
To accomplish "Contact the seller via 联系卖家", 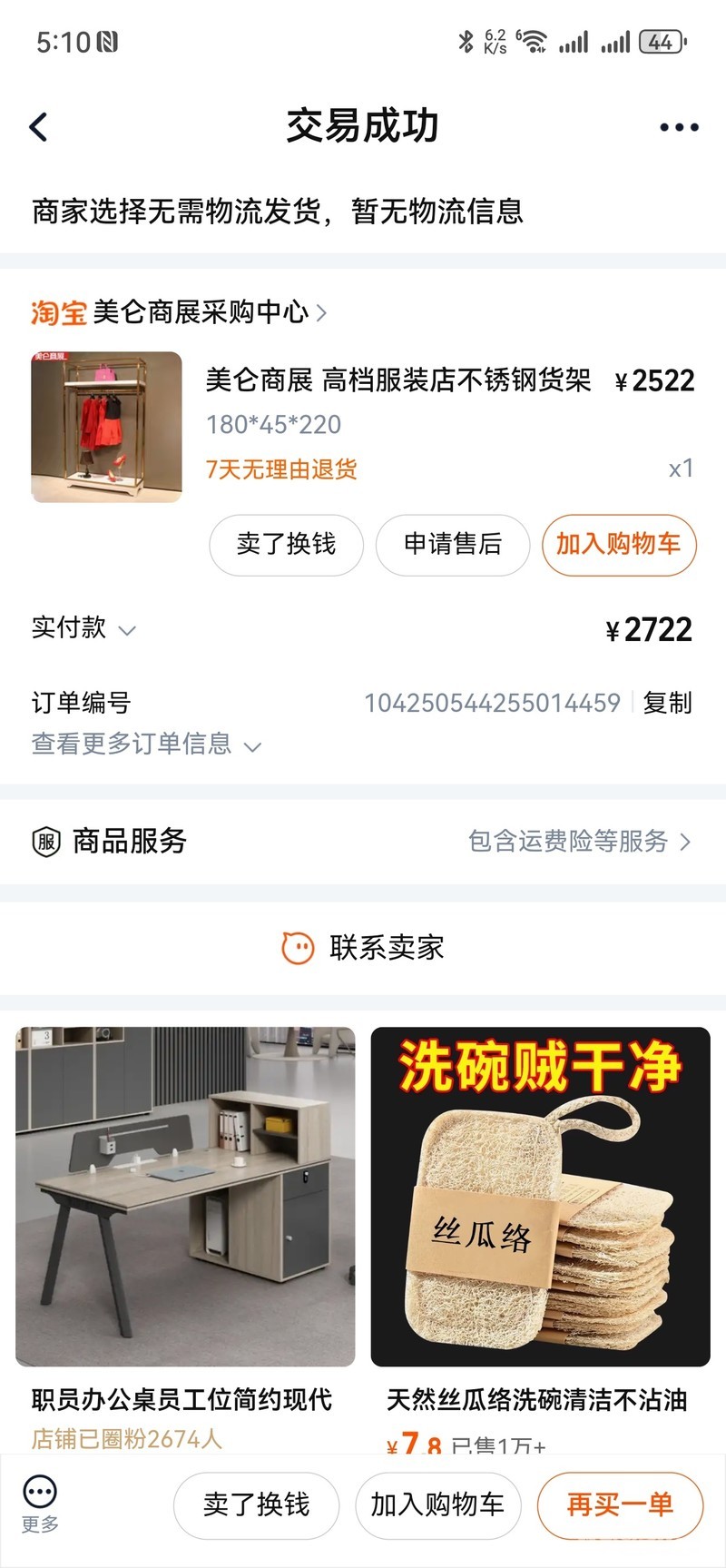I will pyautogui.click(x=363, y=948).
